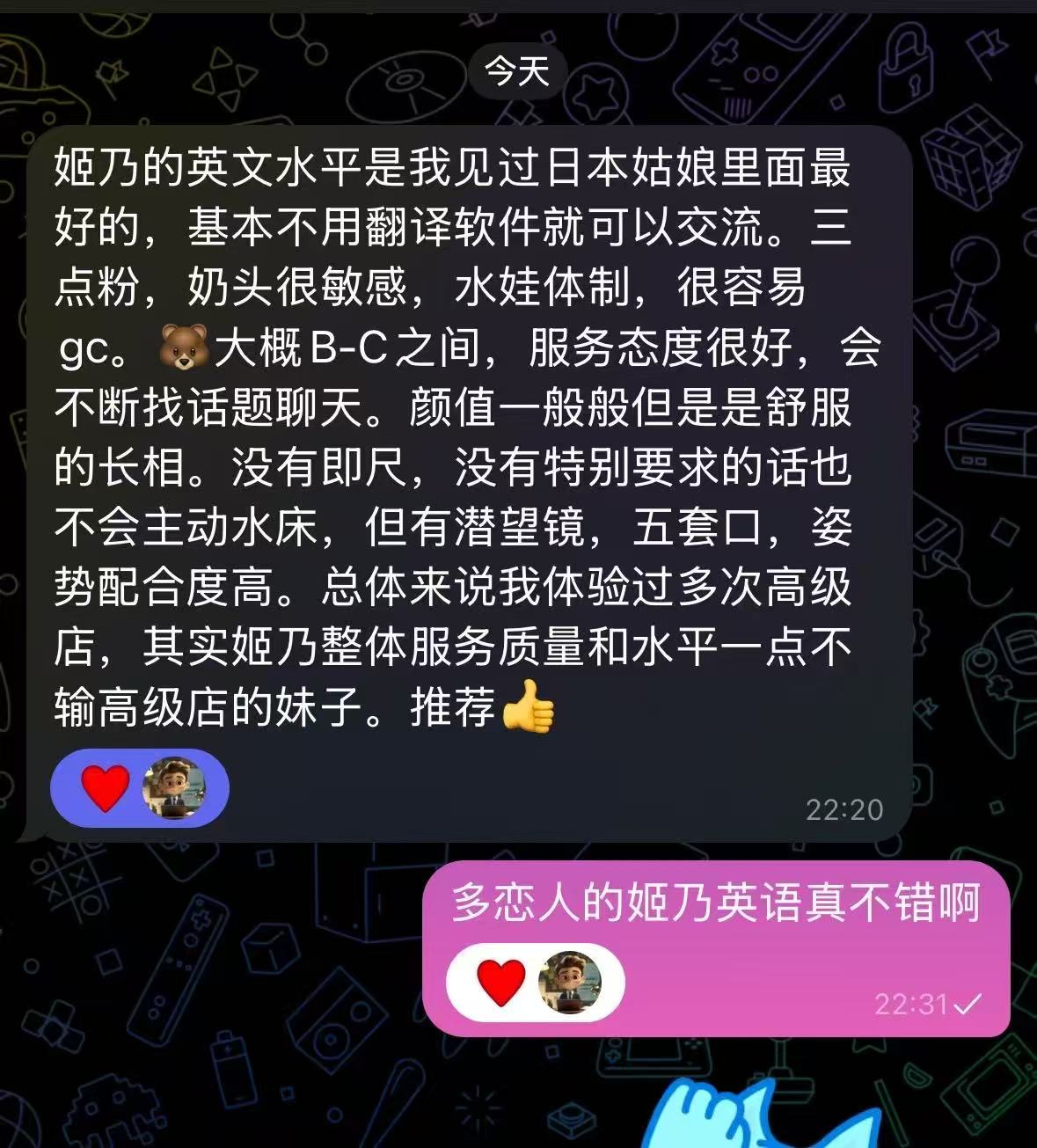
Task: Tap heart reaction on the 22:20 message
Action: (x=106, y=788)
